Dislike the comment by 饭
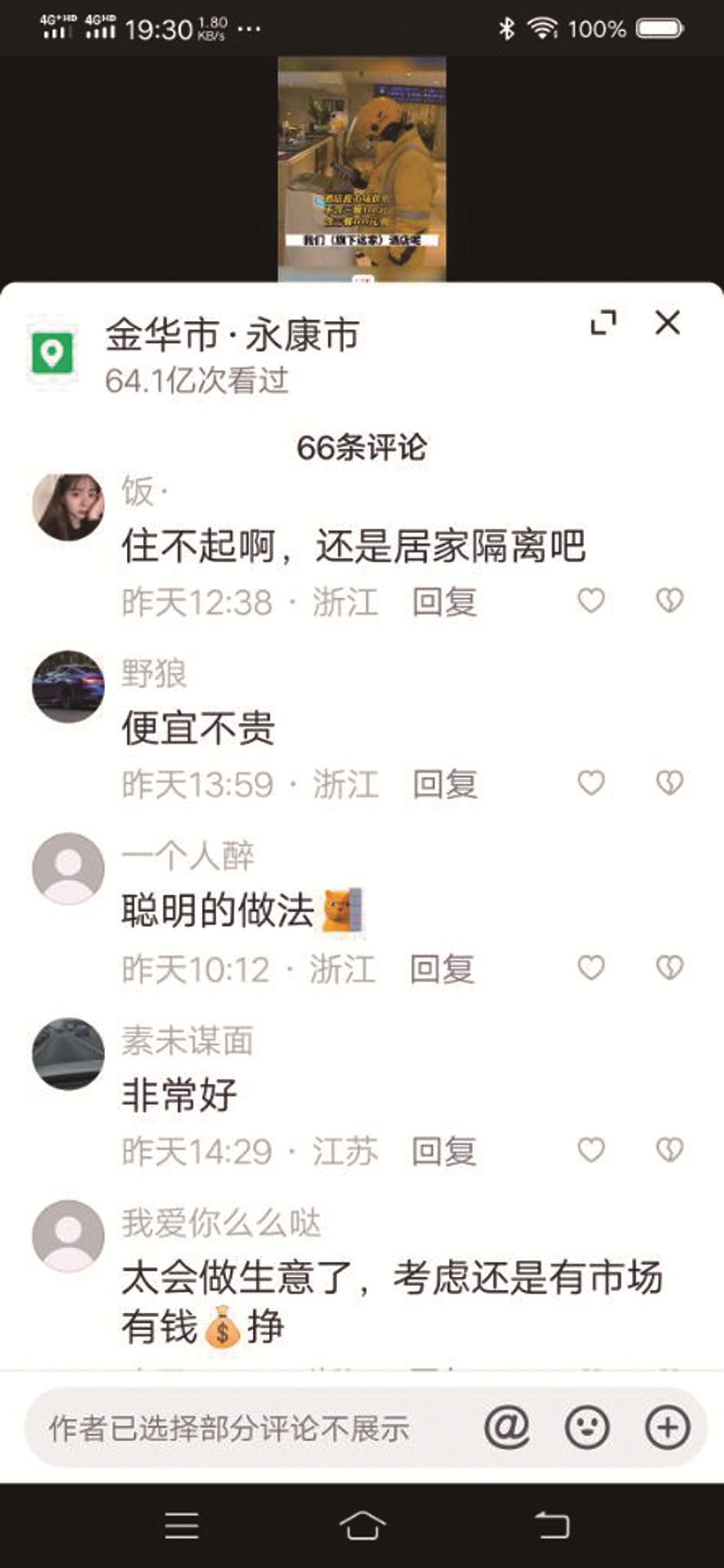 pos(670,601)
